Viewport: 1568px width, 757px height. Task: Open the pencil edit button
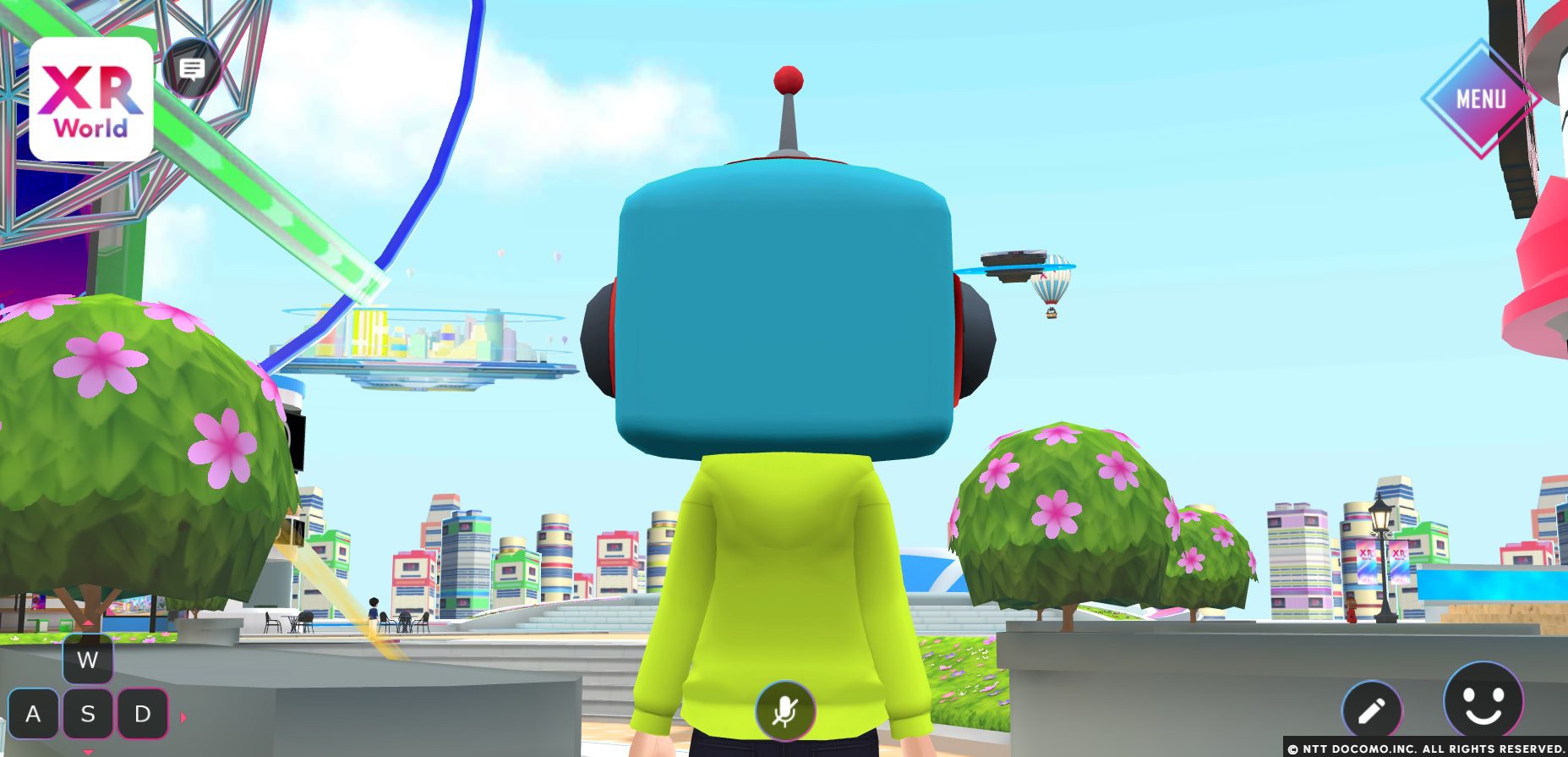(x=1371, y=710)
